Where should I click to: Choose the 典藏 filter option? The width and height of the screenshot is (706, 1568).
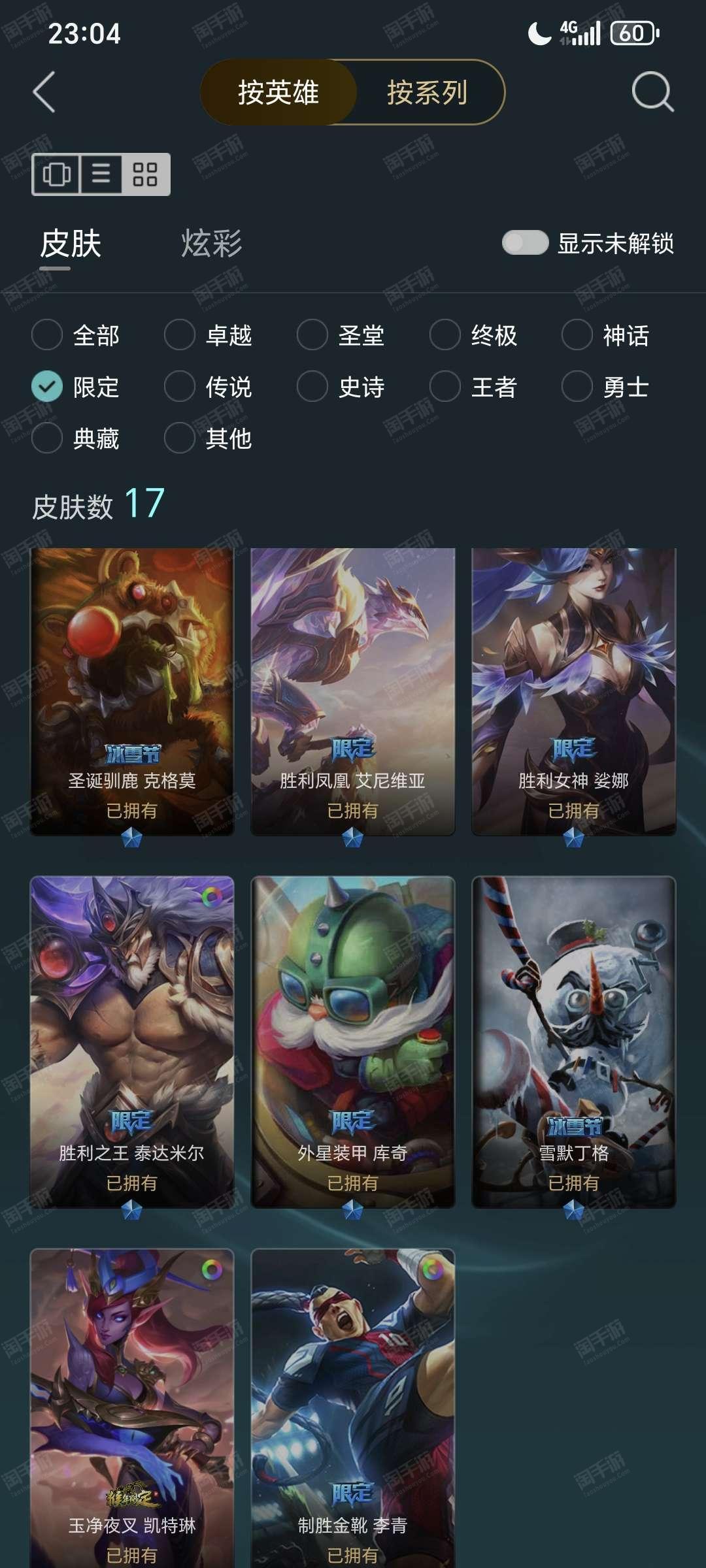(76, 438)
